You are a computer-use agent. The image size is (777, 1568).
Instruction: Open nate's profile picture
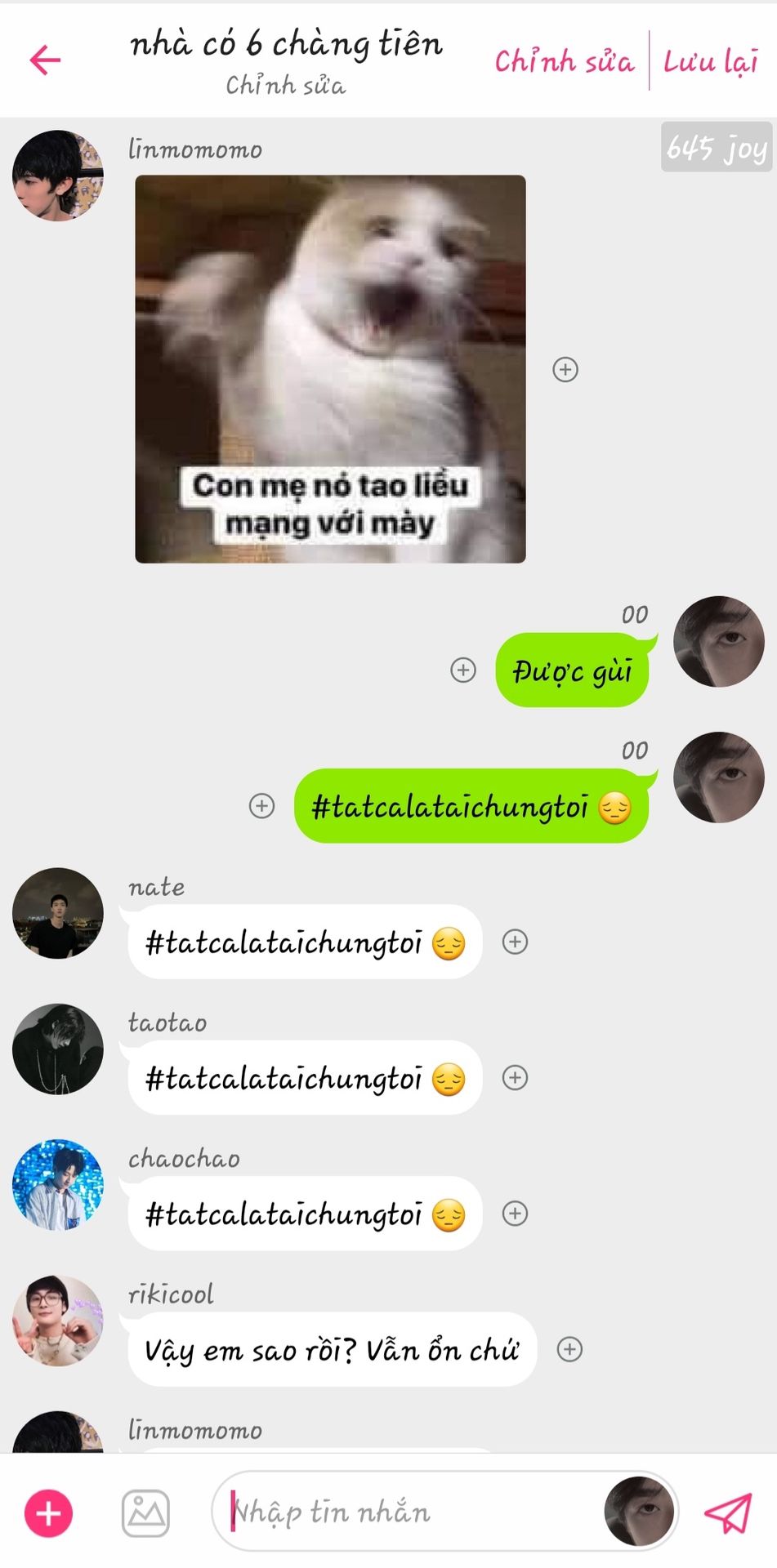58,913
